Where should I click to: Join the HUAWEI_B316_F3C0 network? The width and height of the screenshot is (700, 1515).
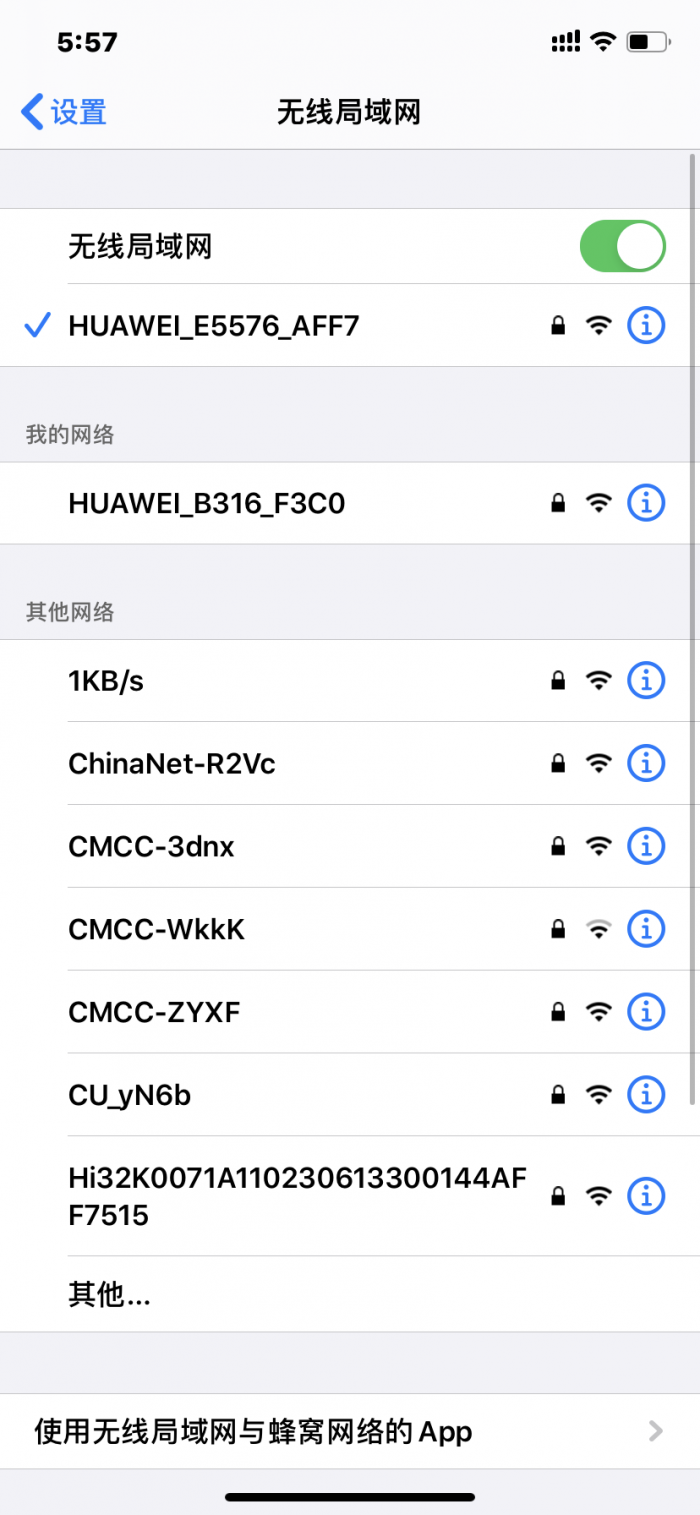(206, 503)
